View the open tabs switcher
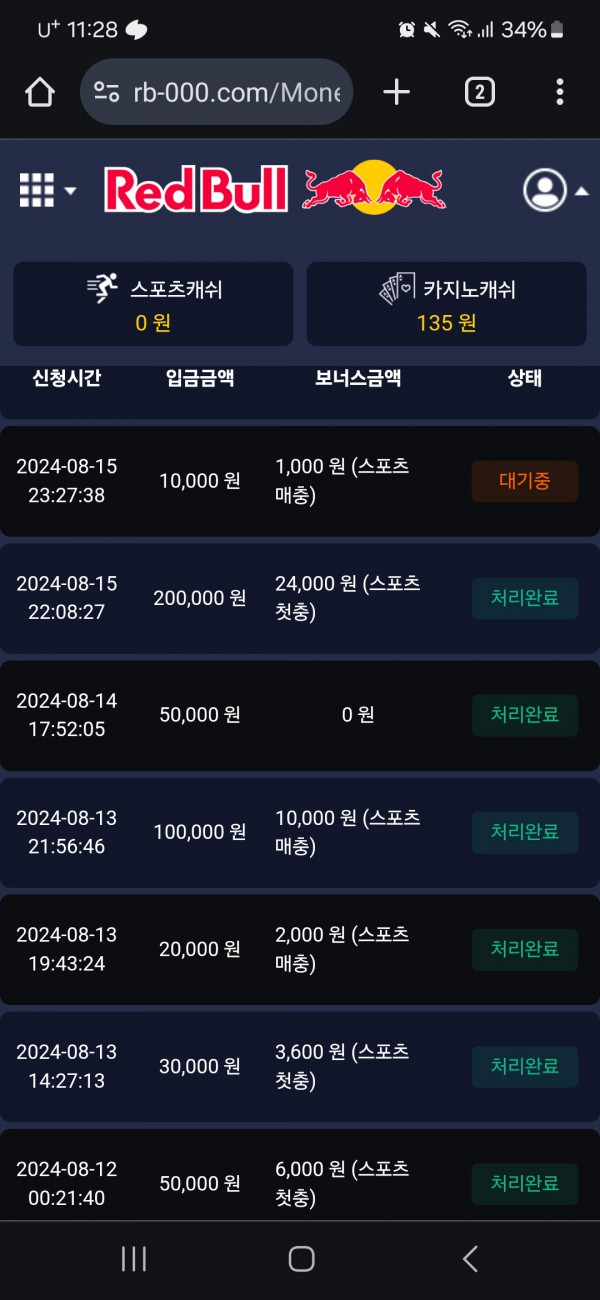 pos(479,93)
